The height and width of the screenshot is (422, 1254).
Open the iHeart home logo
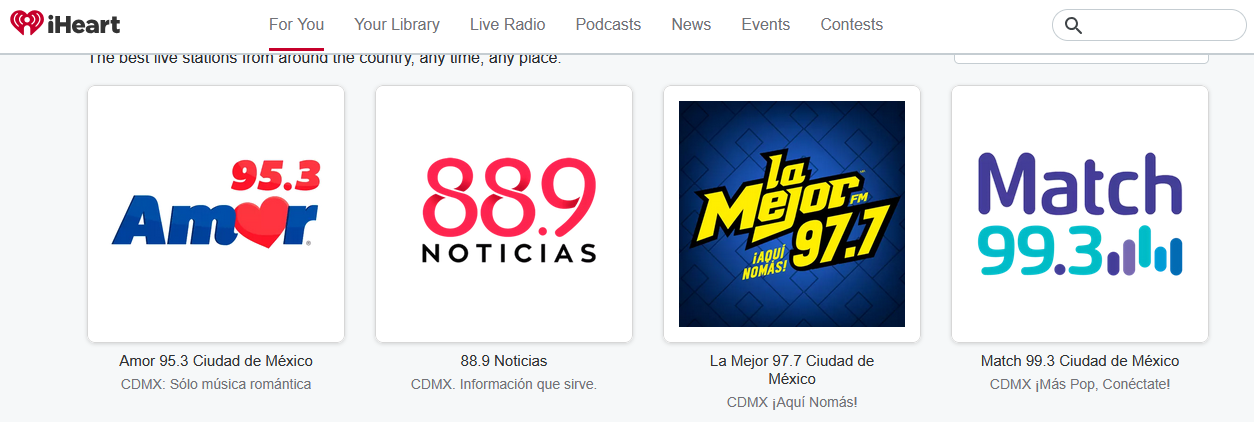click(x=65, y=24)
